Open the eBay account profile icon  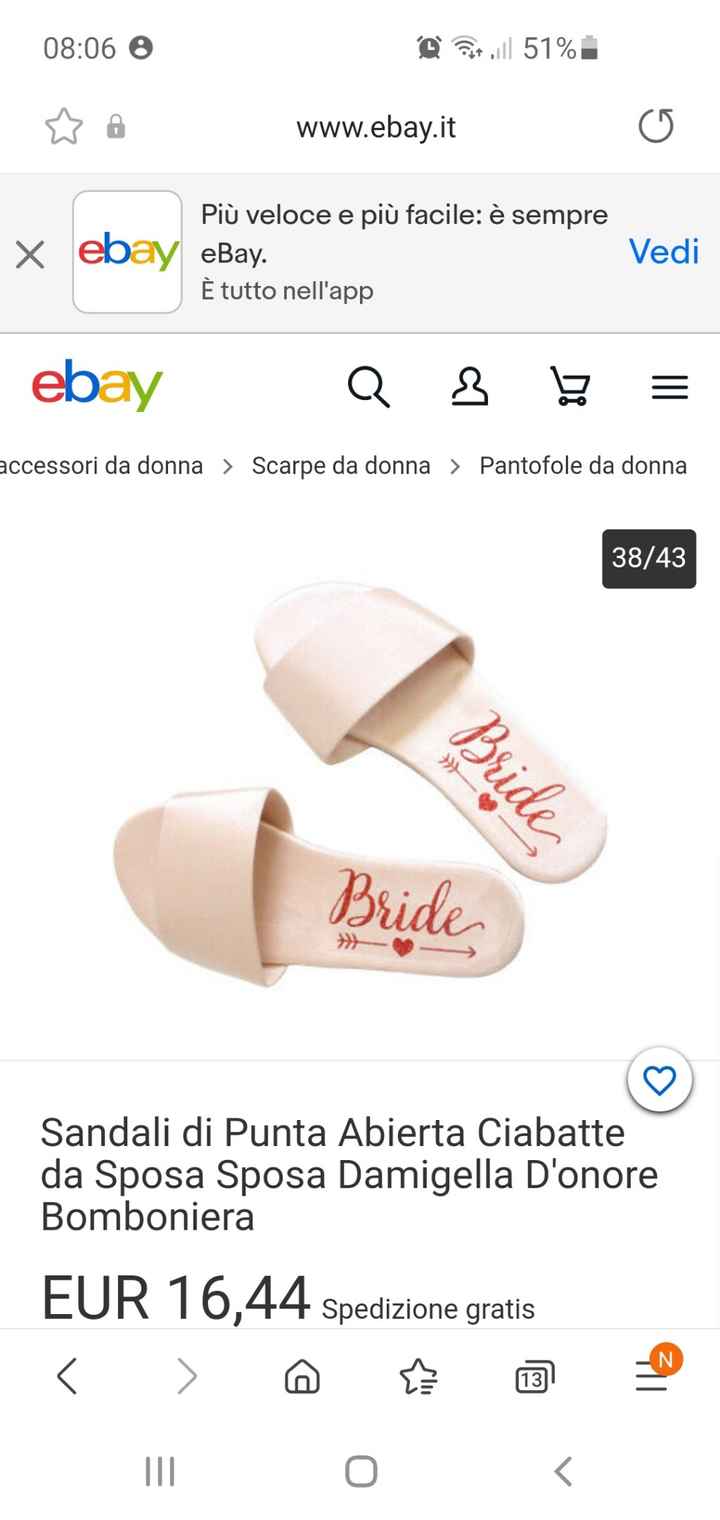tap(470, 387)
